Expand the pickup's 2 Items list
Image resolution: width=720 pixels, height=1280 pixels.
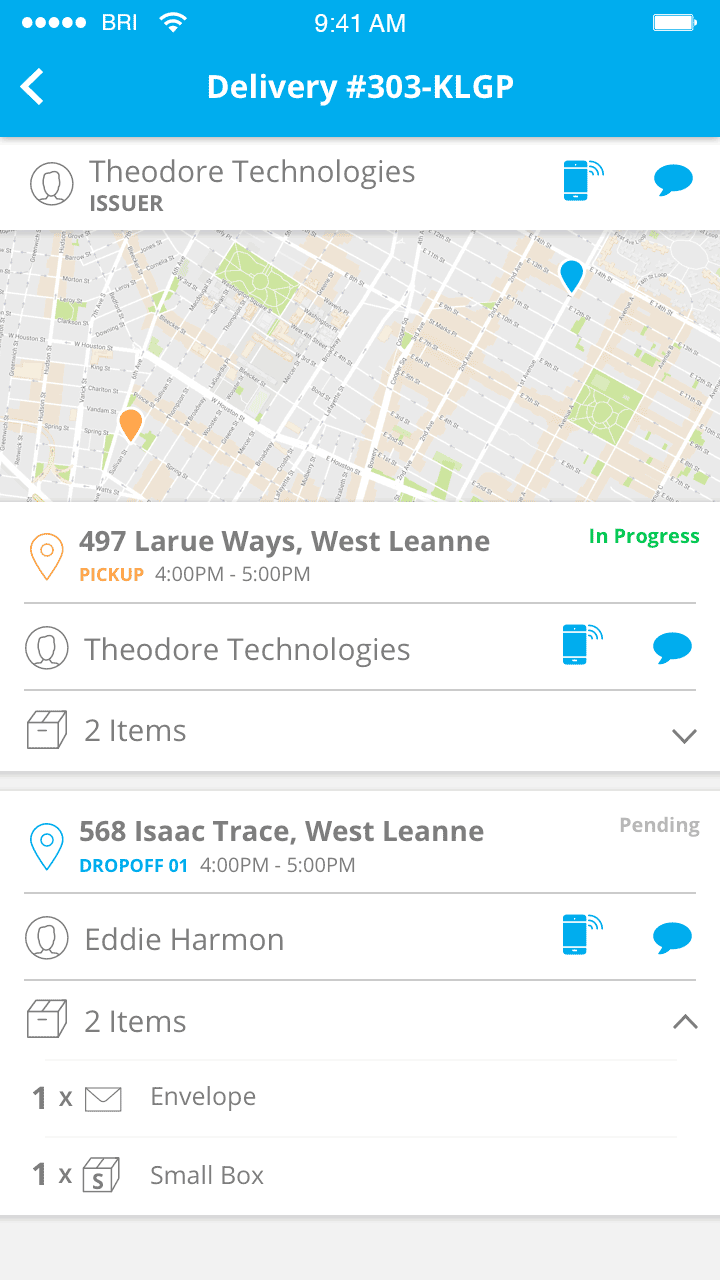click(684, 736)
